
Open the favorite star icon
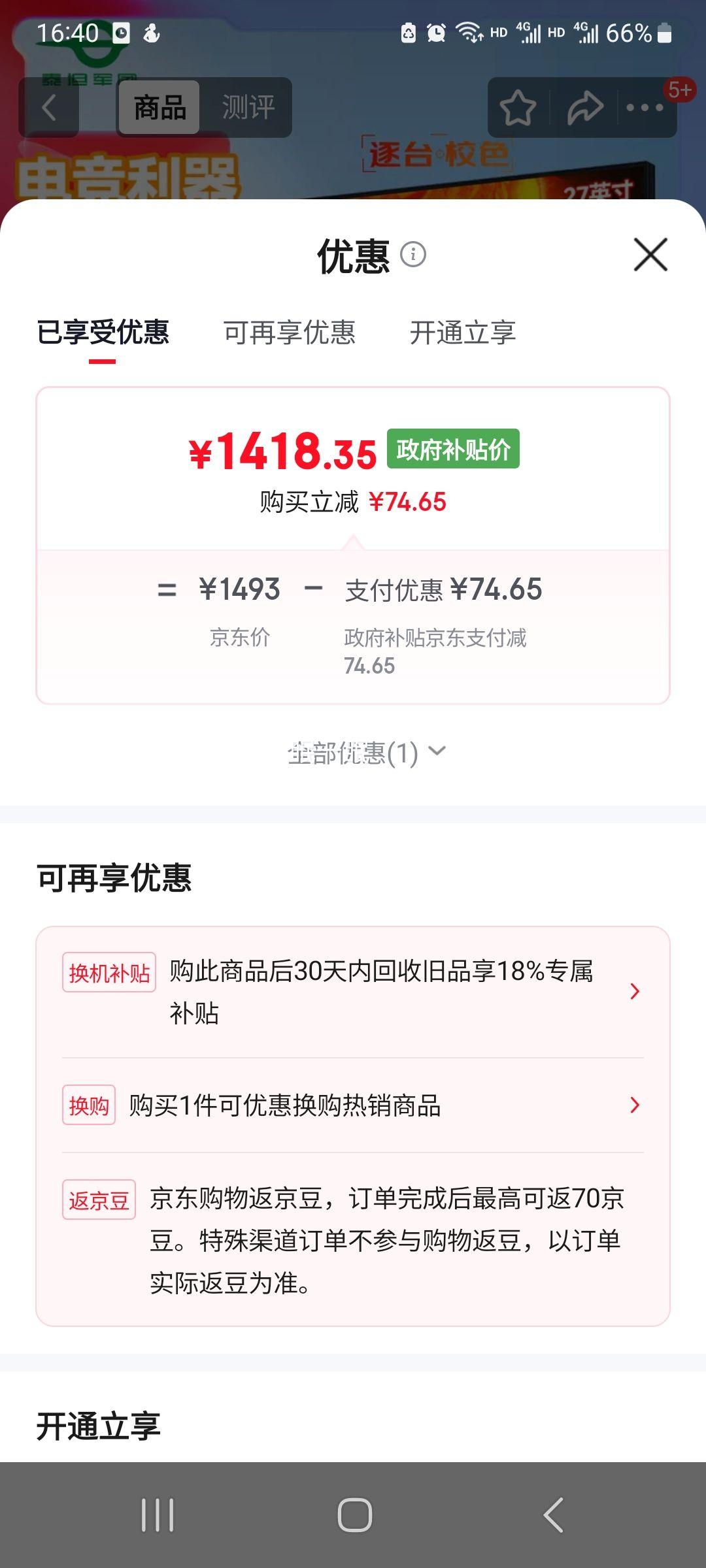[x=518, y=106]
